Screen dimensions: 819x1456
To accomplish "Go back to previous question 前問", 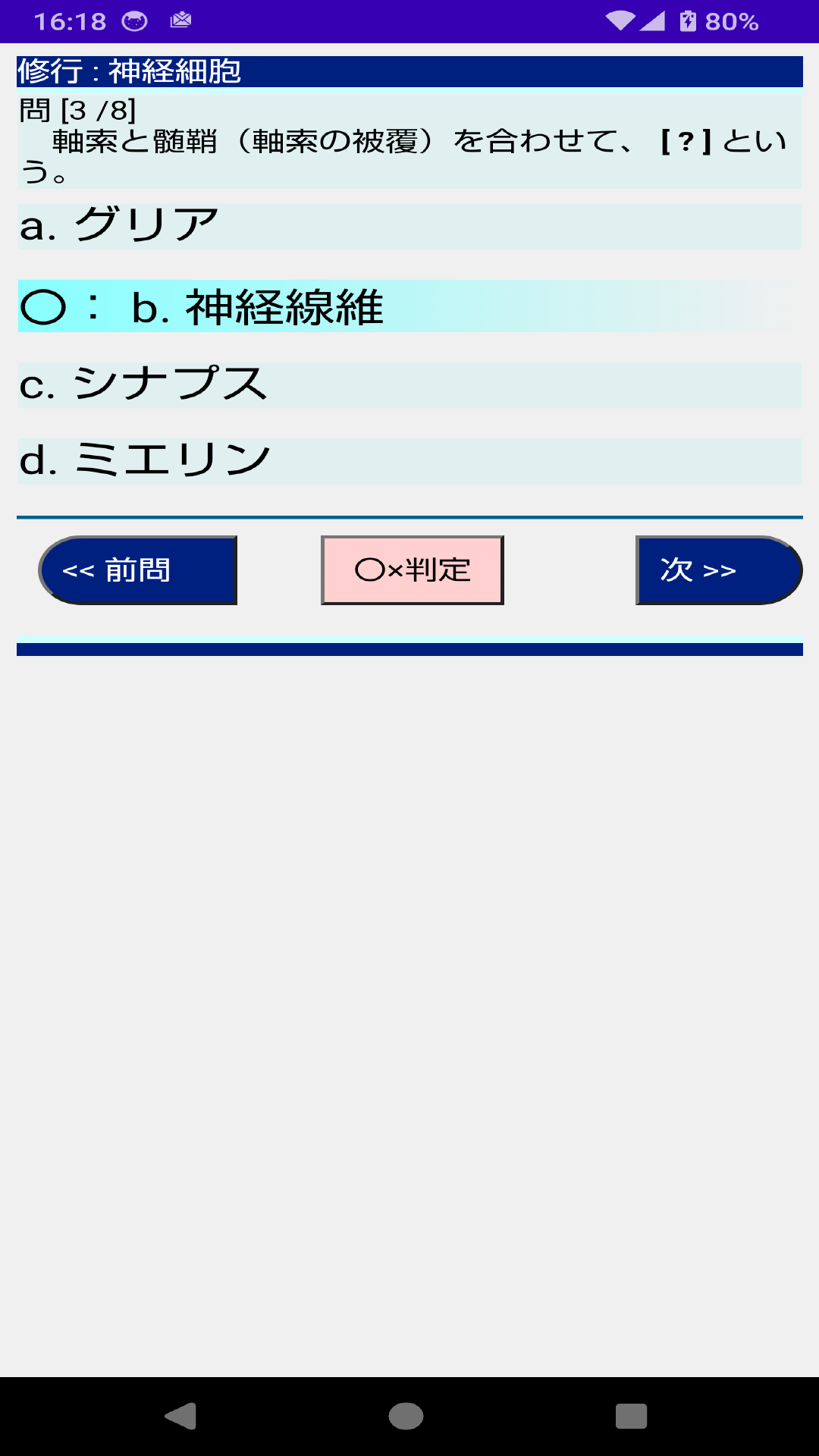I will point(138,570).
